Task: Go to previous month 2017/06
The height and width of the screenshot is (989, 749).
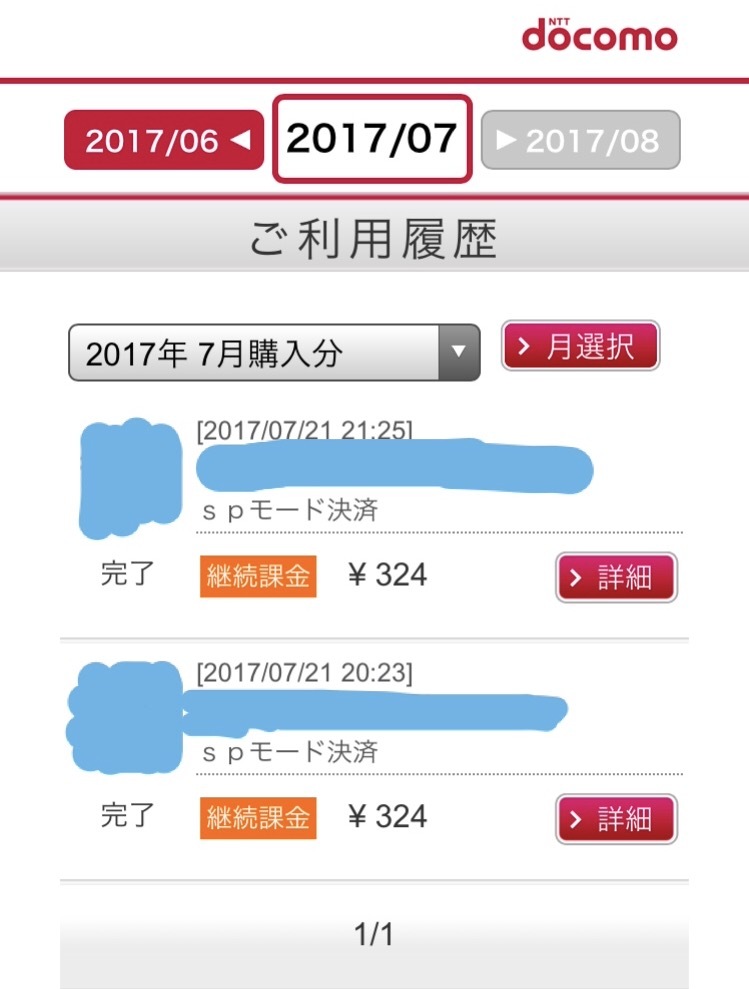Action: pos(164,141)
